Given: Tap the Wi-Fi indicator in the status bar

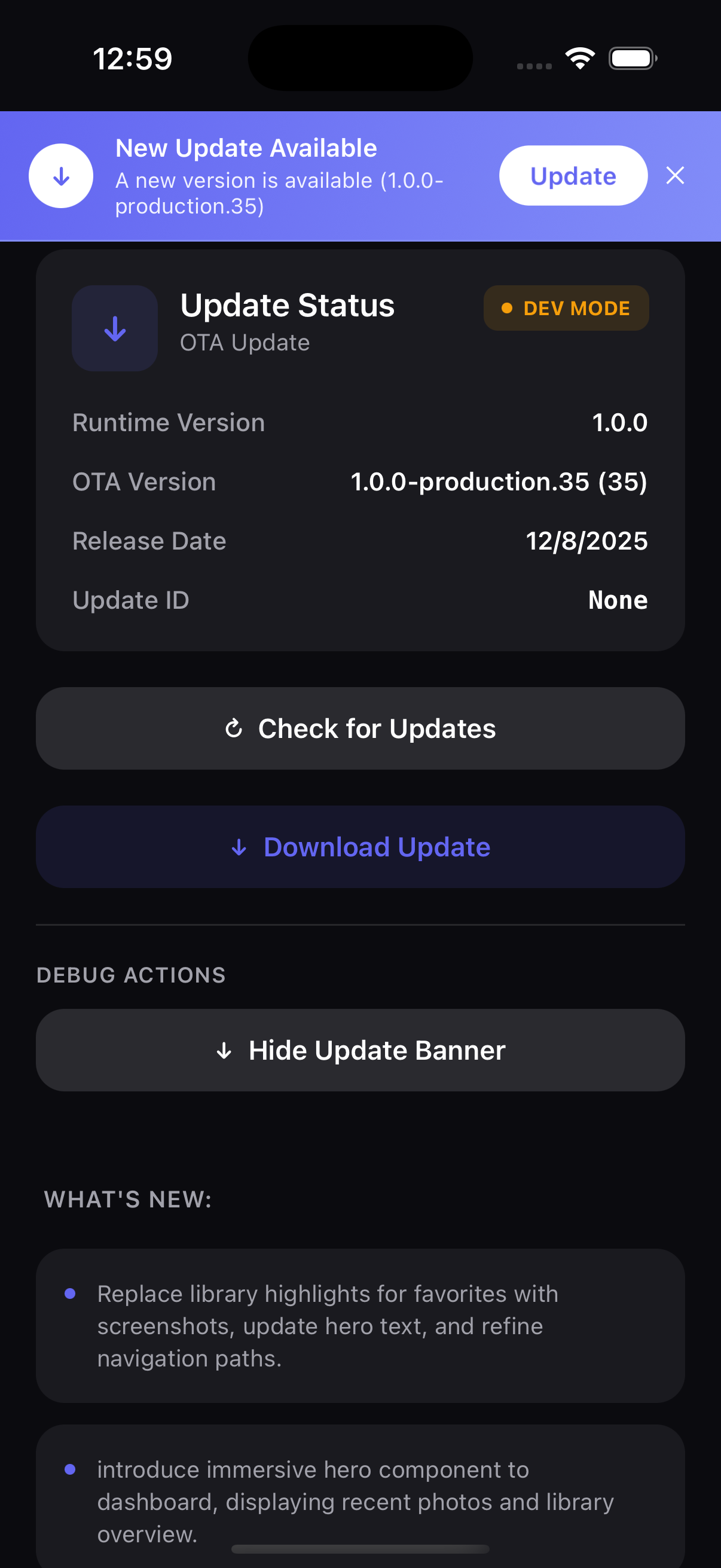Looking at the screenshot, I should click(x=579, y=57).
